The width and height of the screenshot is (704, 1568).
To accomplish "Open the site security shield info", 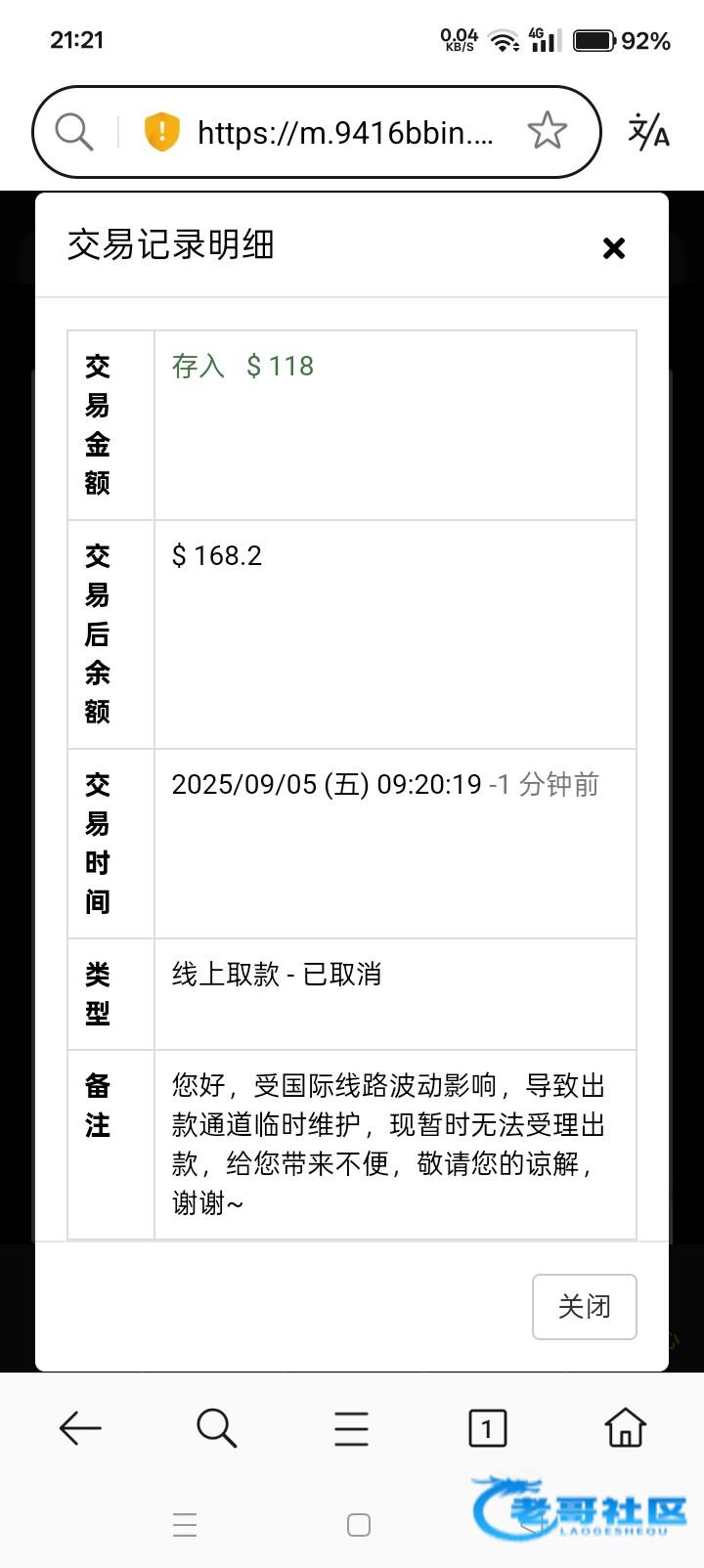I will [162, 132].
